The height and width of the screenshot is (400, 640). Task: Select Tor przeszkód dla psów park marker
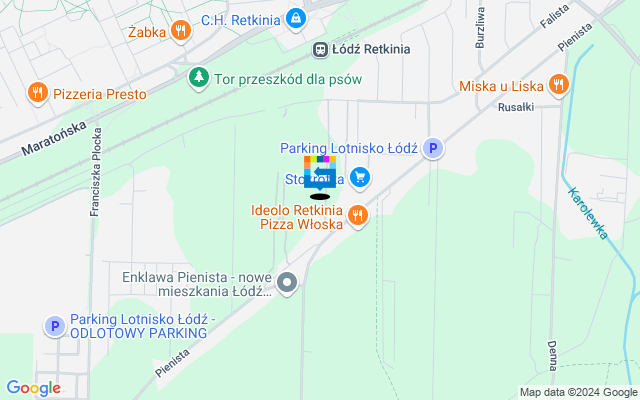200,77
